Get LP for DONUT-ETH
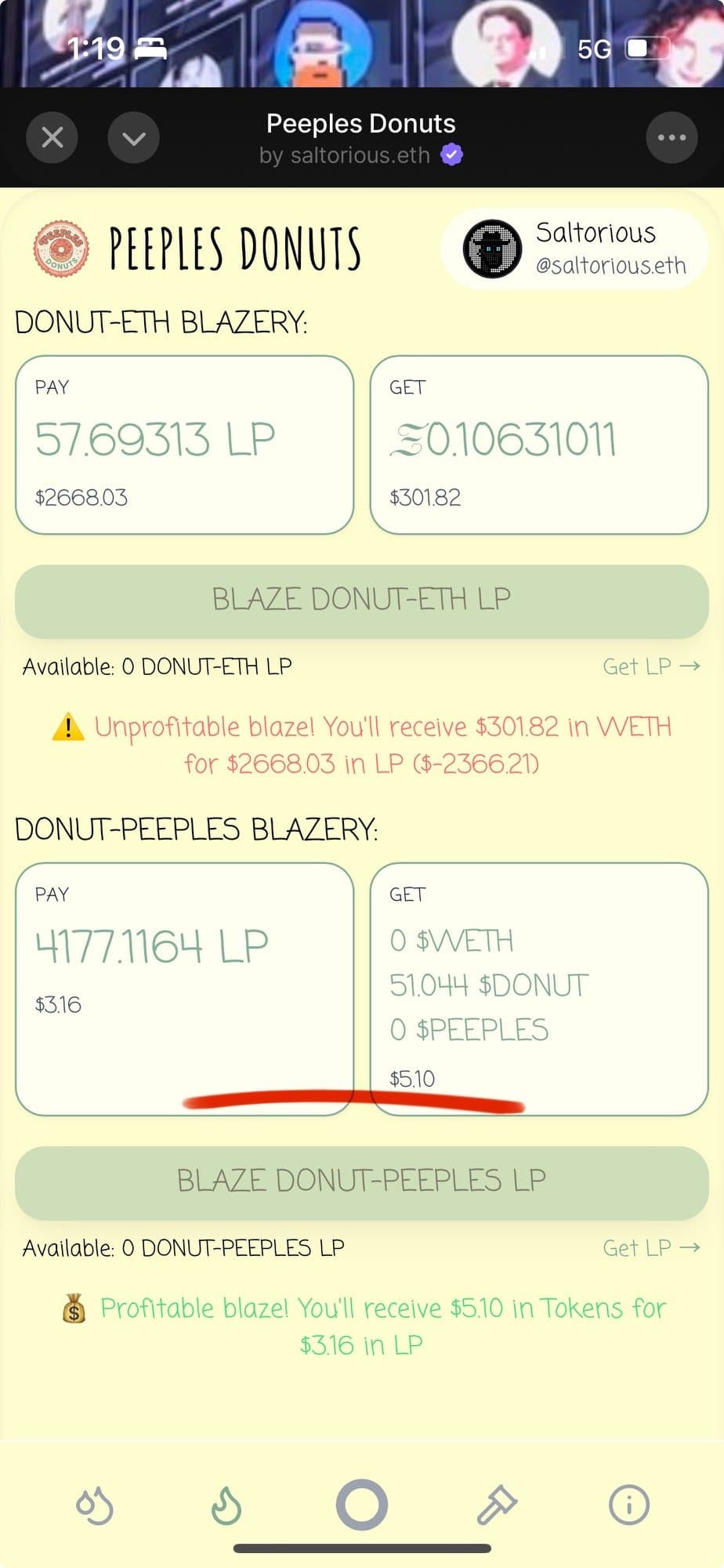Image resolution: width=724 pixels, height=1568 pixels. click(650, 666)
